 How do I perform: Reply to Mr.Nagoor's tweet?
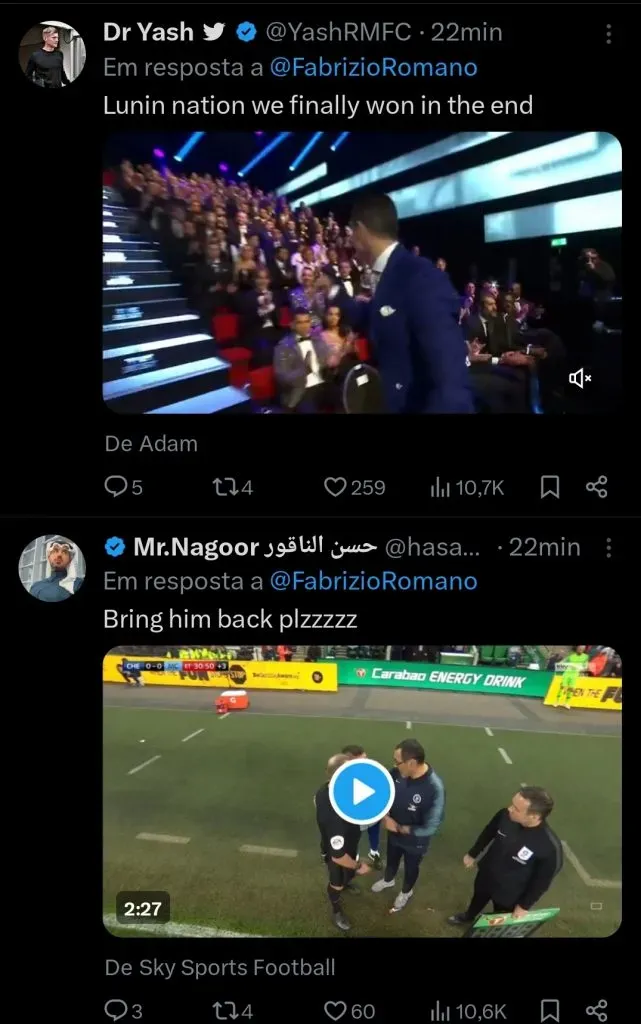pos(118,1010)
